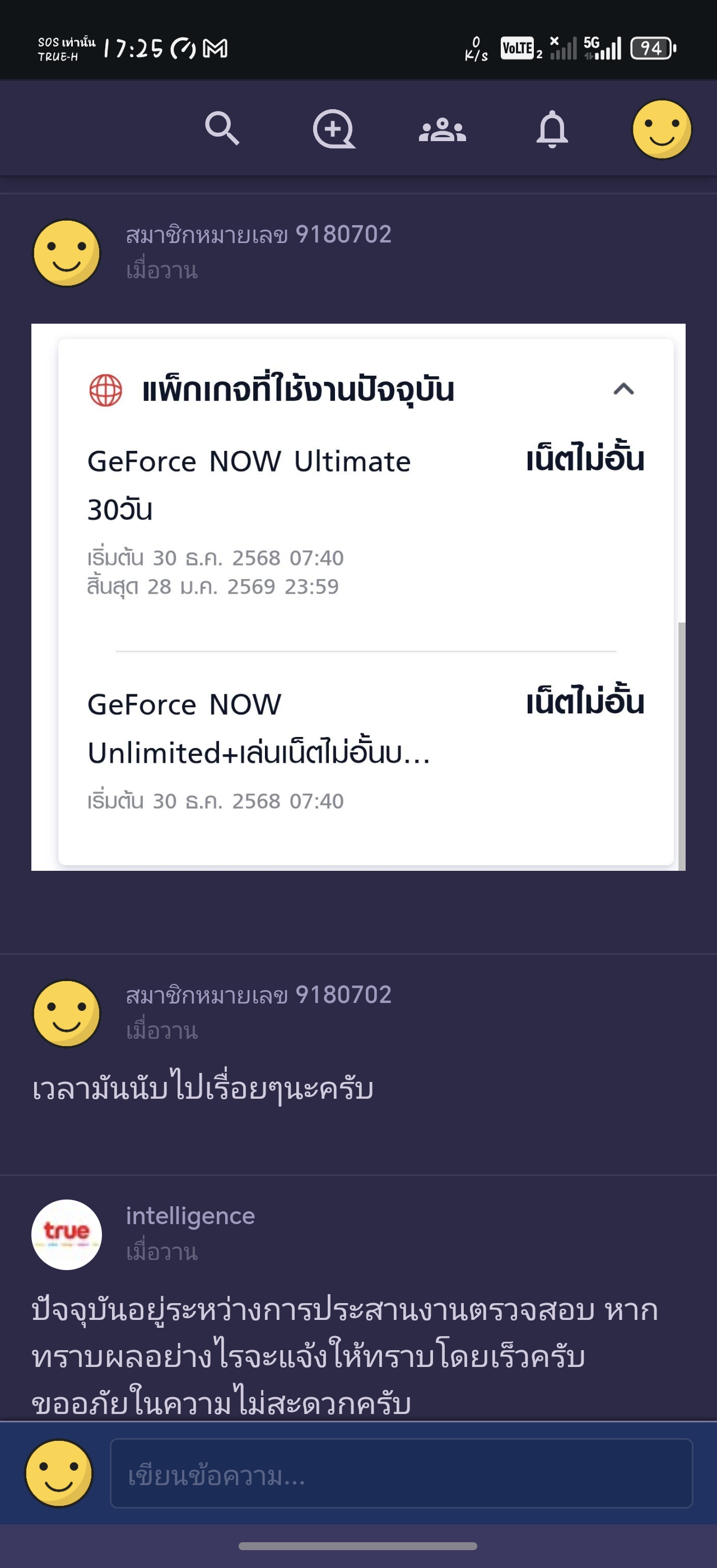Create a new topic with plus bubble
The image size is (717, 1568).
(333, 129)
